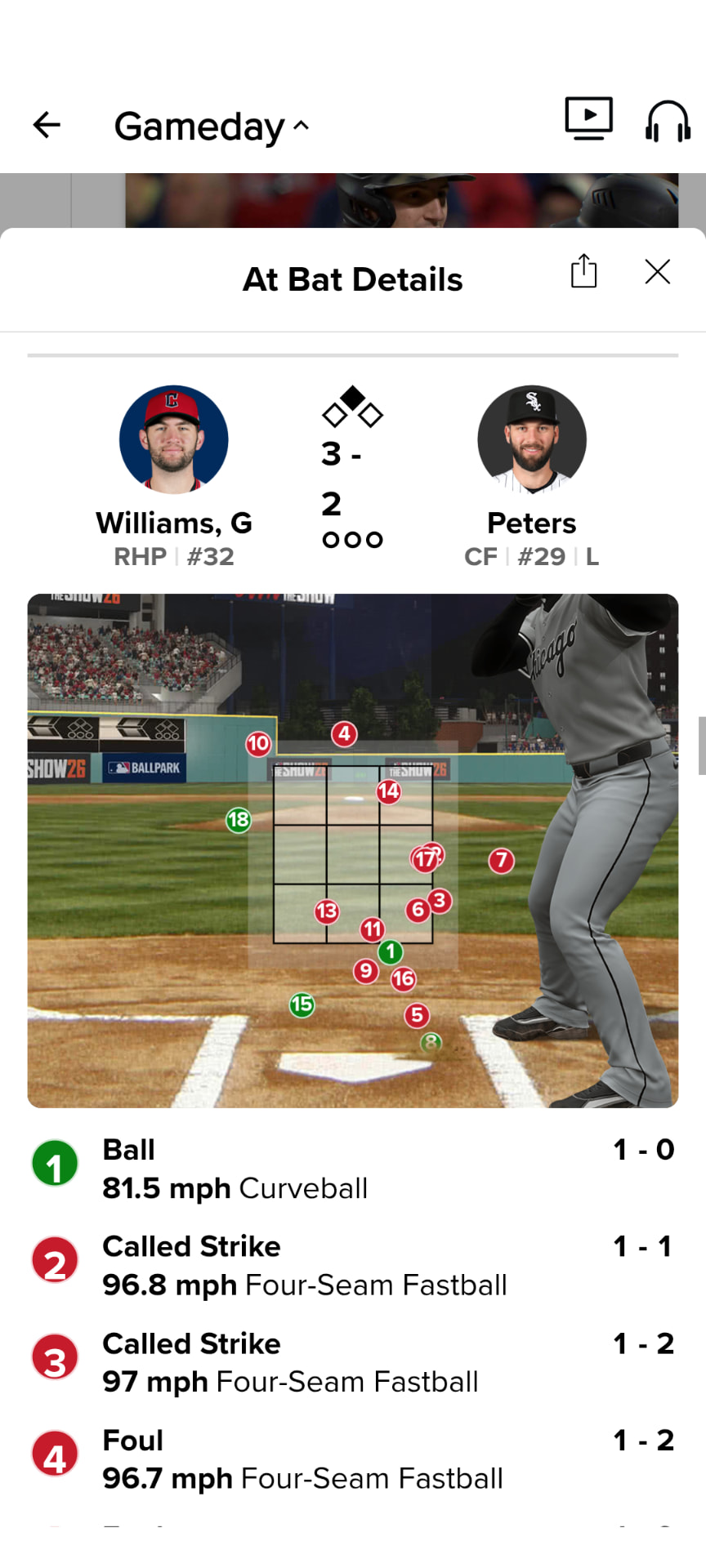
Task: Select pitch 4 Foul row
Action: click(x=353, y=1459)
